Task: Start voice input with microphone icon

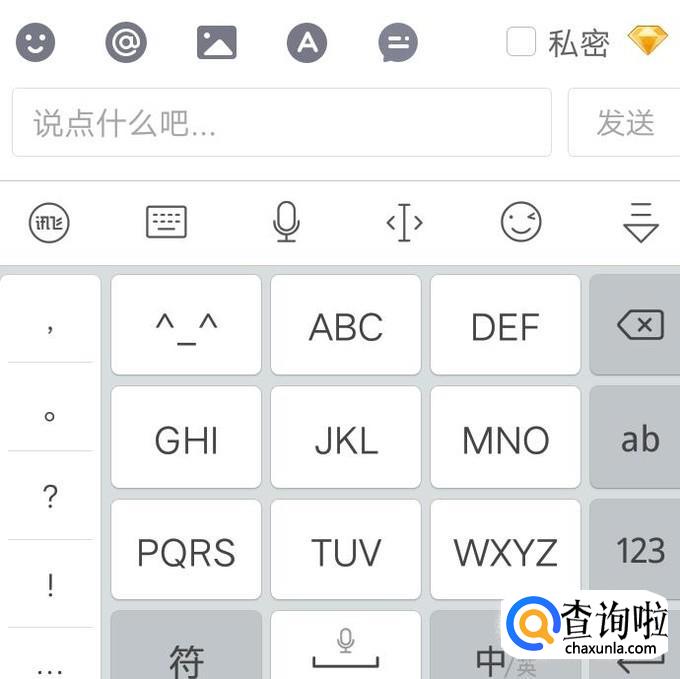Action: [x=286, y=222]
